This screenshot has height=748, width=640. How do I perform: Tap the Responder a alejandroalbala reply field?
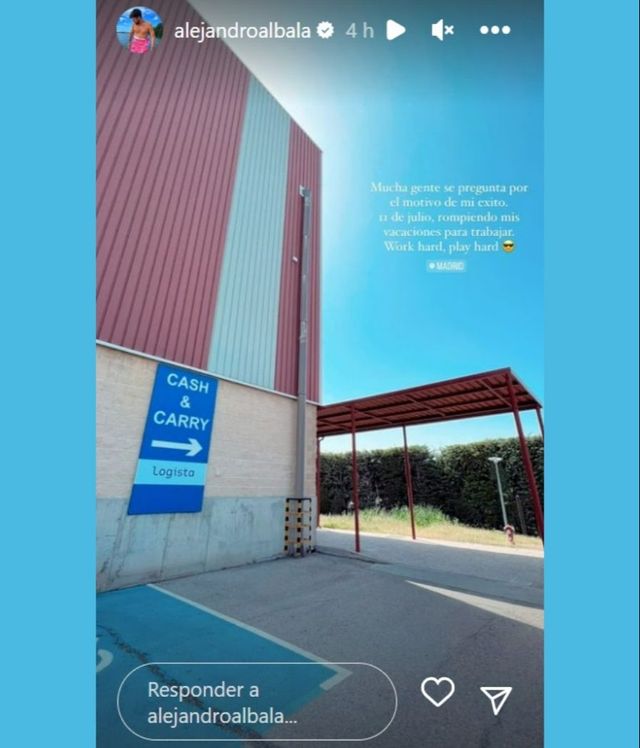click(x=256, y=701)
